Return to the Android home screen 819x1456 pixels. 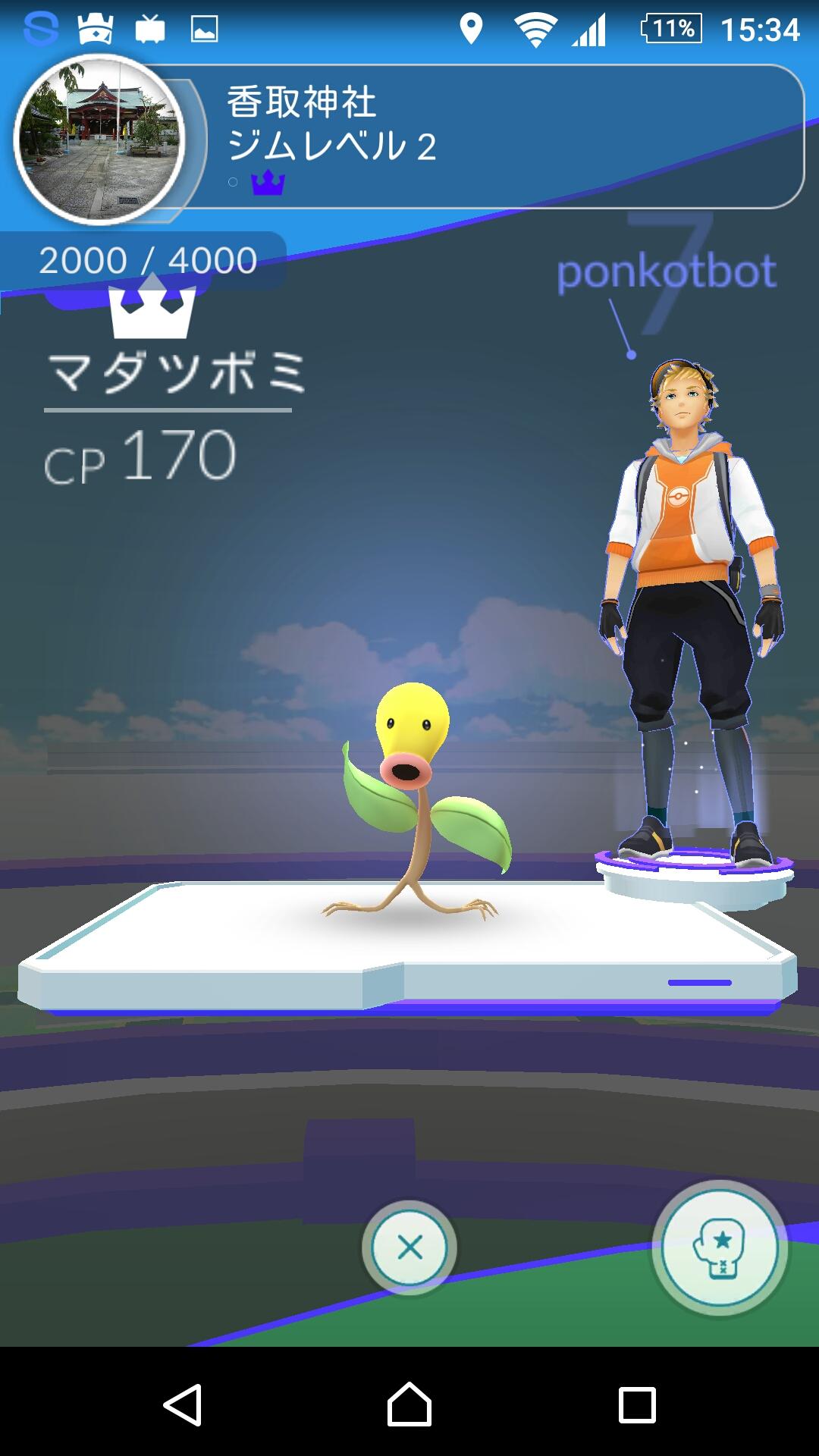click(x=409, y=1405)
